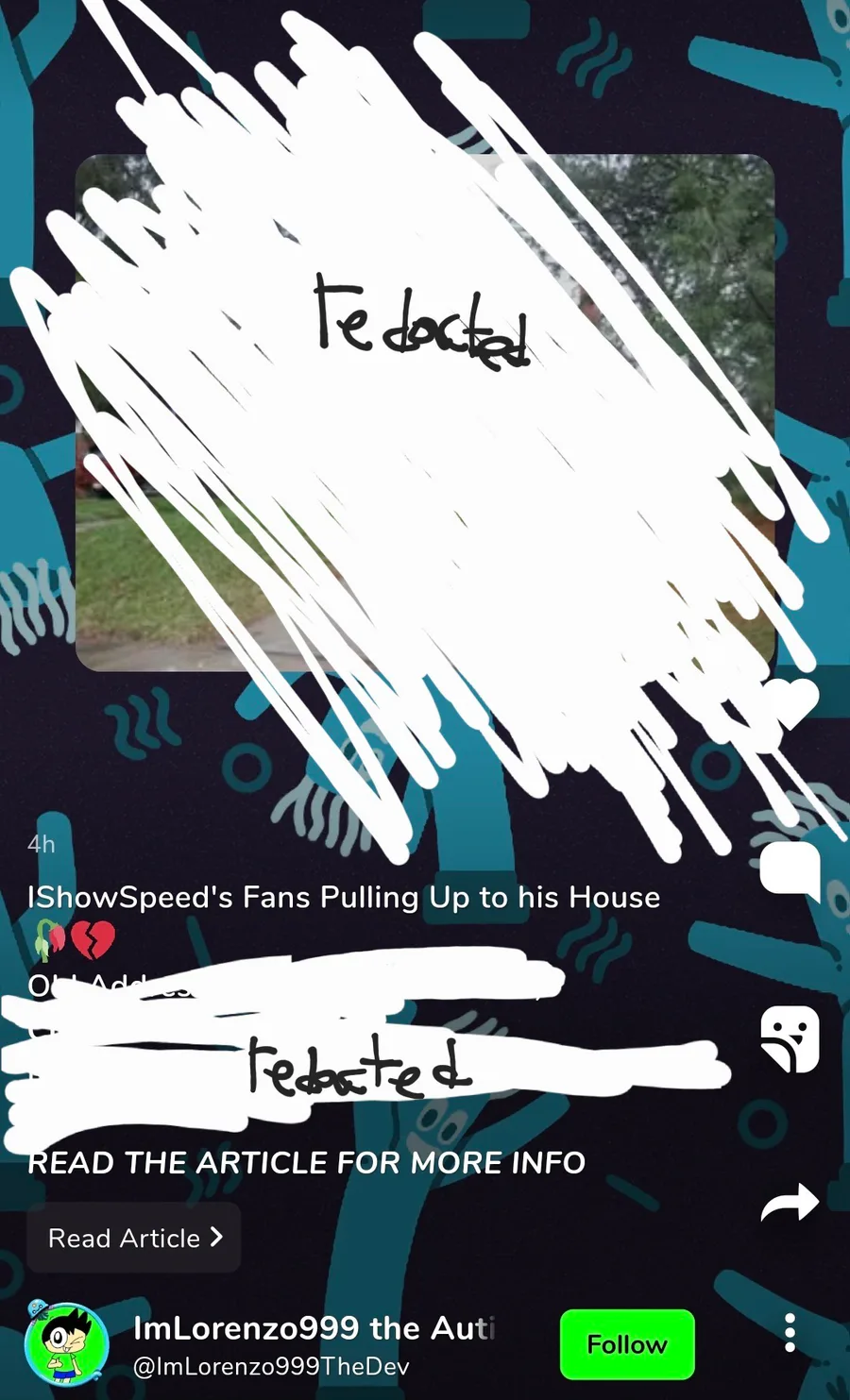Open ImLorenzo999's profile avatar
The image size is (850, 1400).
(66, 1344)
